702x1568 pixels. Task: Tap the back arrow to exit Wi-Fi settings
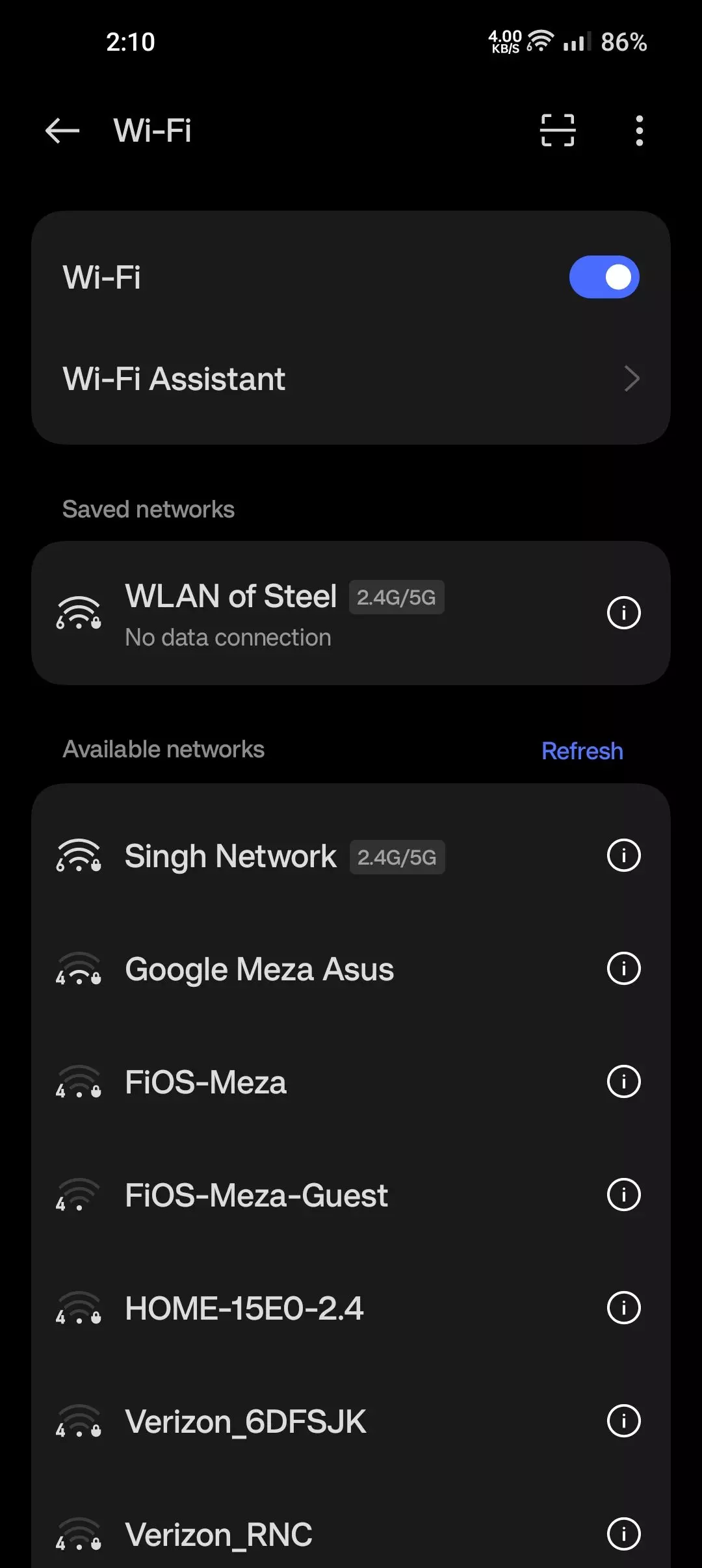[62, 131]
